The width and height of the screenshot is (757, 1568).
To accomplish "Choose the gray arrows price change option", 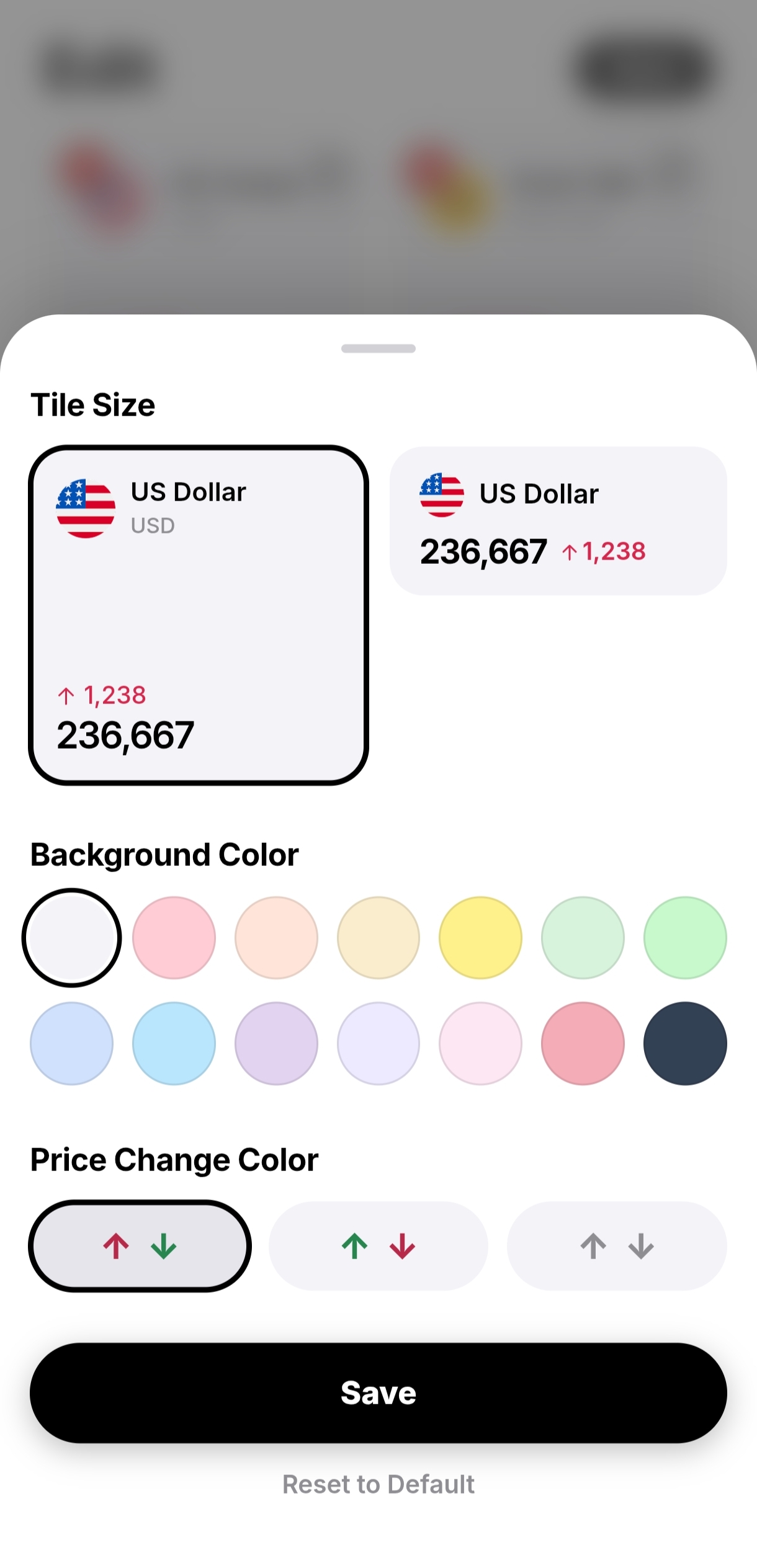I will [x=617, y=1245].
